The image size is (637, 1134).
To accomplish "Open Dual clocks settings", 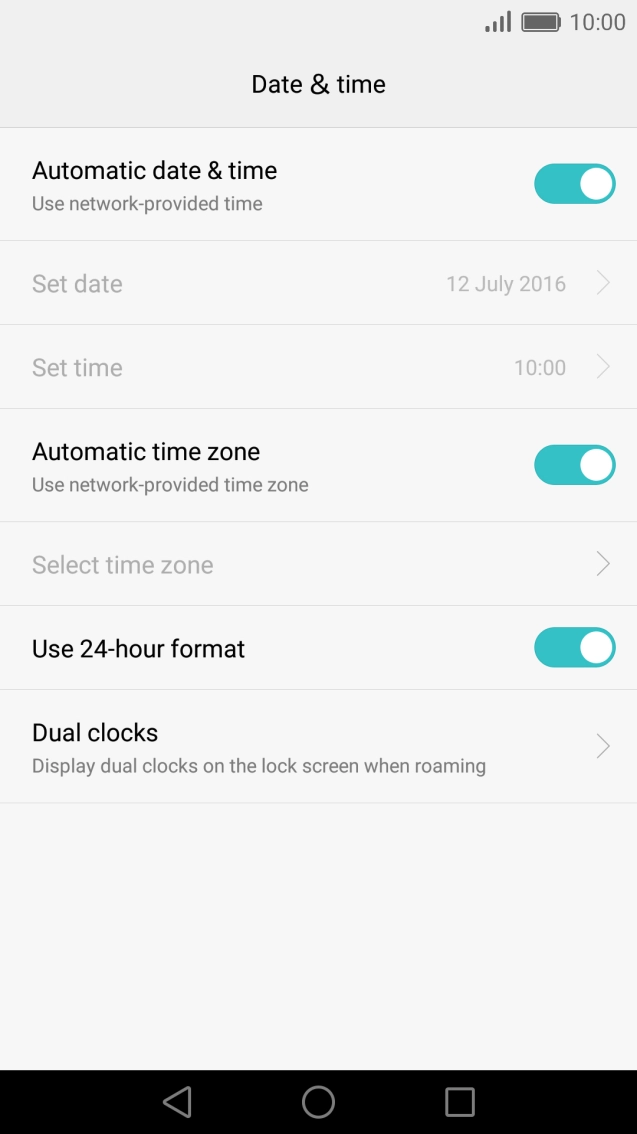I will pyautogui.click(x=318, y=746).
